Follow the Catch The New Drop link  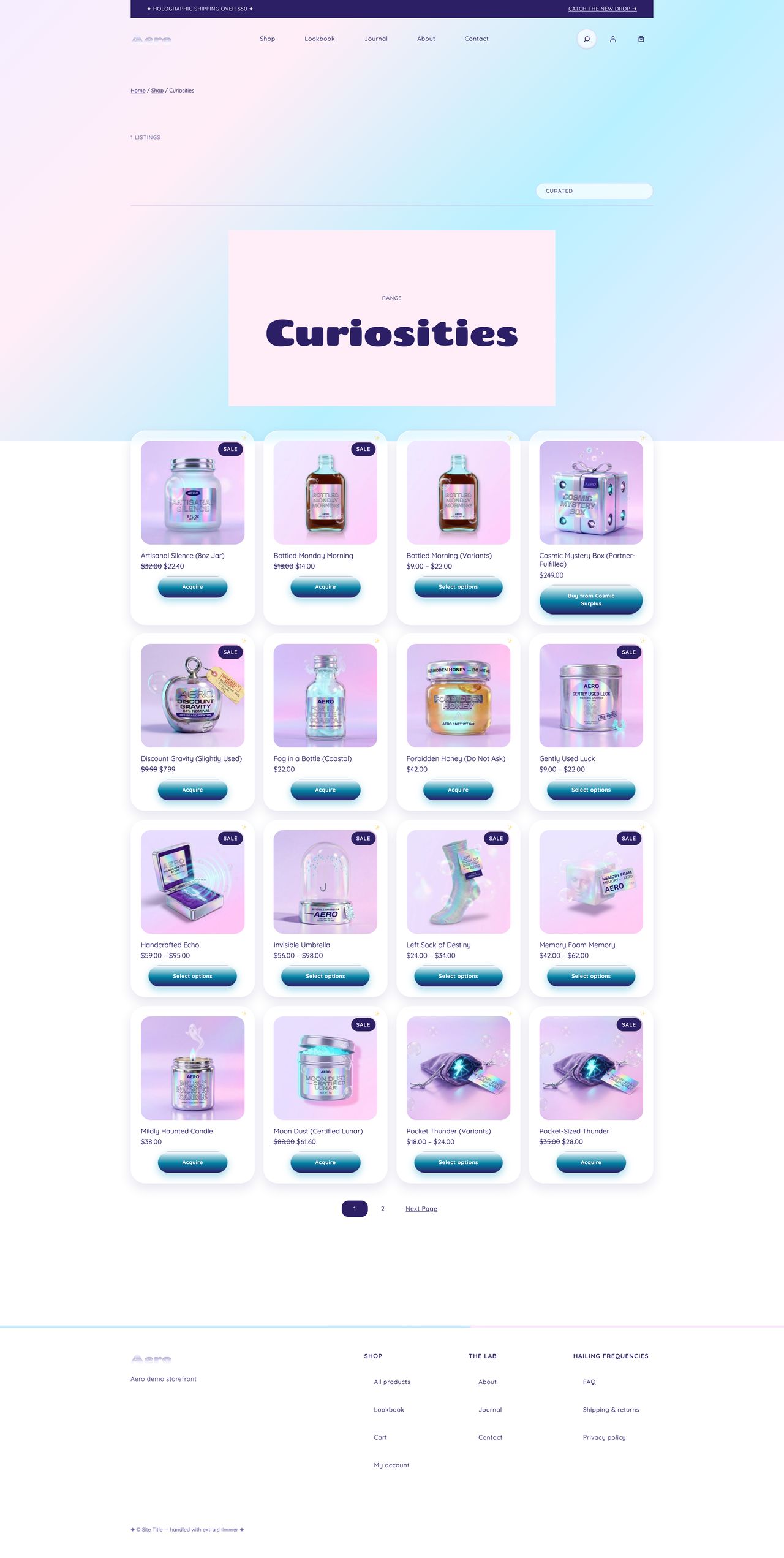602,9
